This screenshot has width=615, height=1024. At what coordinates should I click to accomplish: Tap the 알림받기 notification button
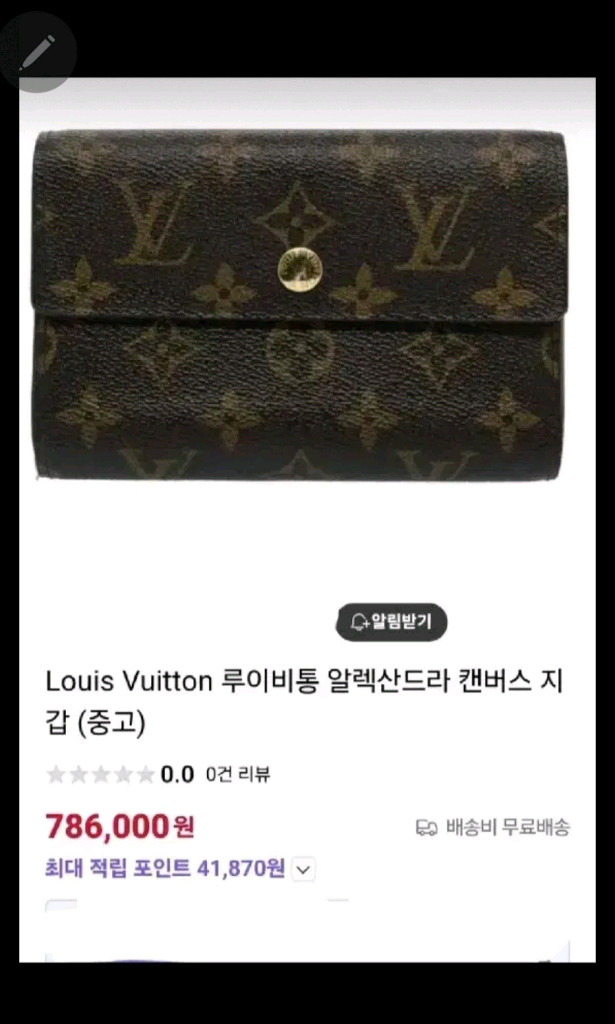click(x=391, y=622)
